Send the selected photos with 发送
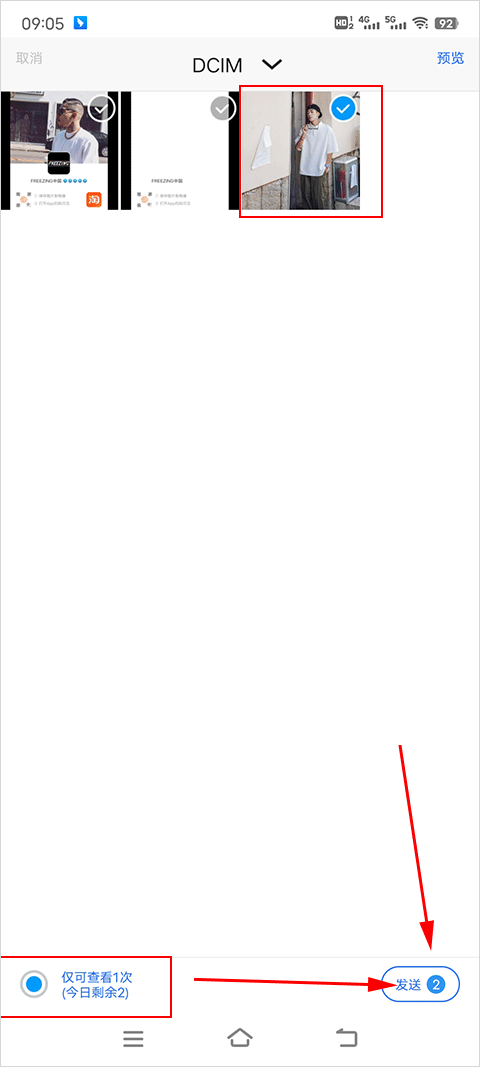 421,984
